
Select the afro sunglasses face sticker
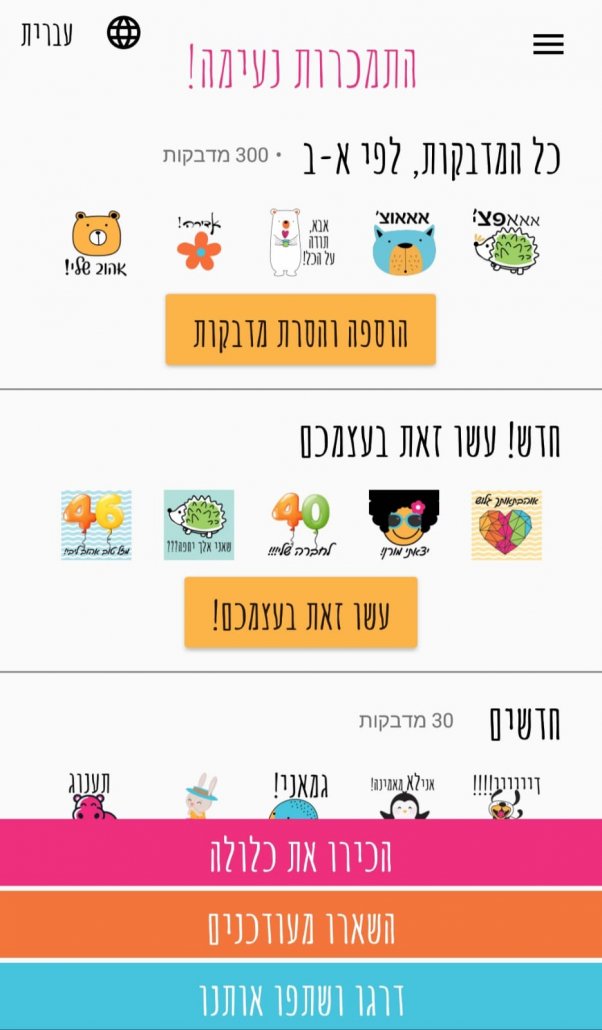[404, 525]
